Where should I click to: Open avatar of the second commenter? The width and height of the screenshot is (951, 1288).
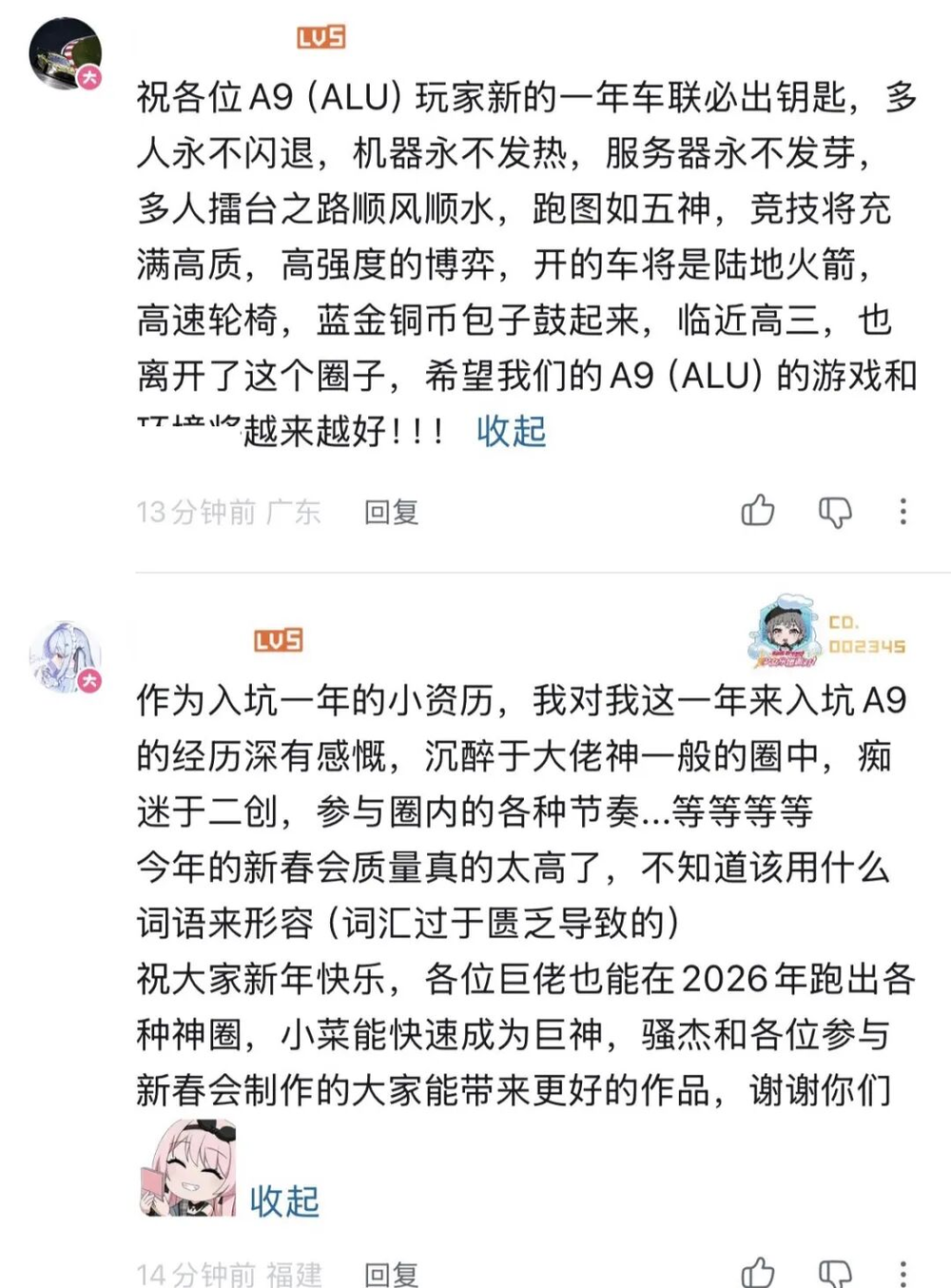click(x=65, y=657)
